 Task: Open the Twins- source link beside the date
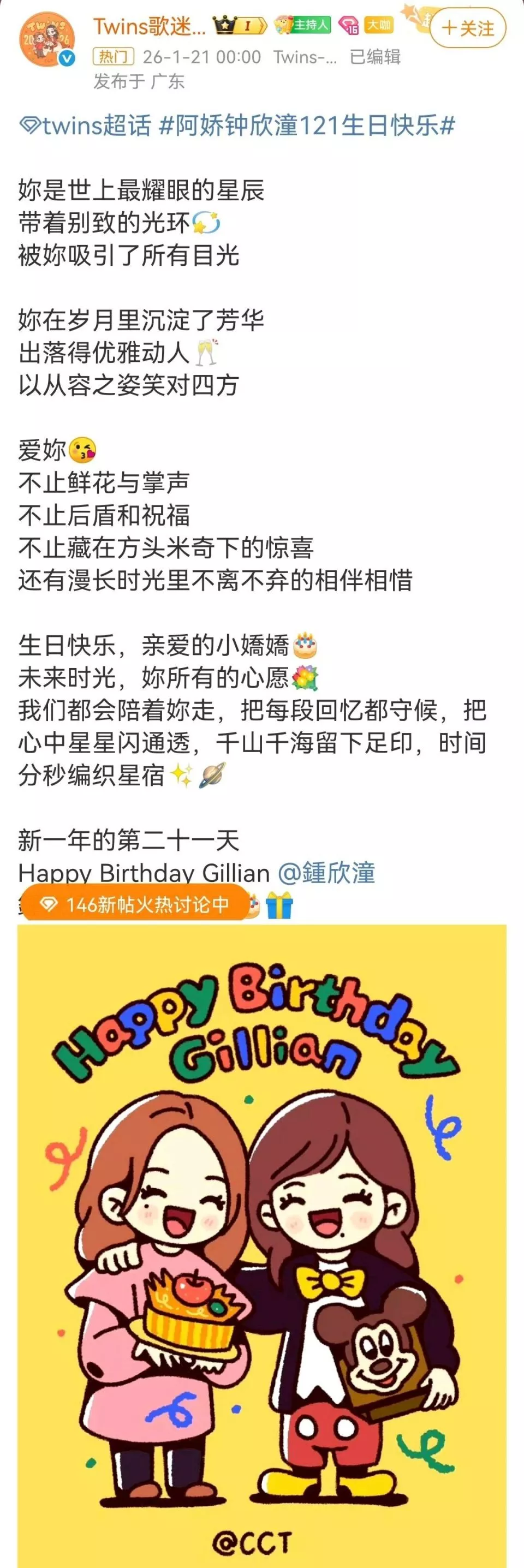point(305,57)
